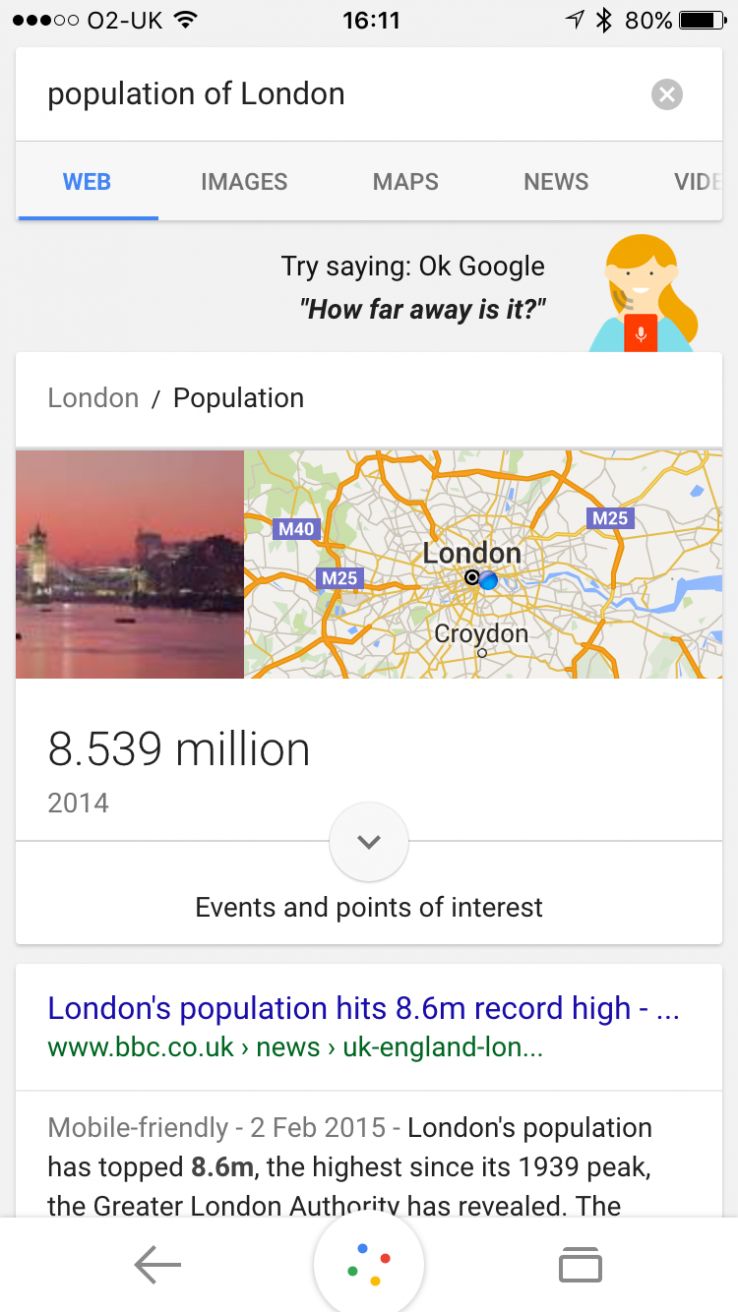Switch to the Maps tab
Viewport: 738px width, 1312px height.
pyautogui.click(x=405, y=182)
